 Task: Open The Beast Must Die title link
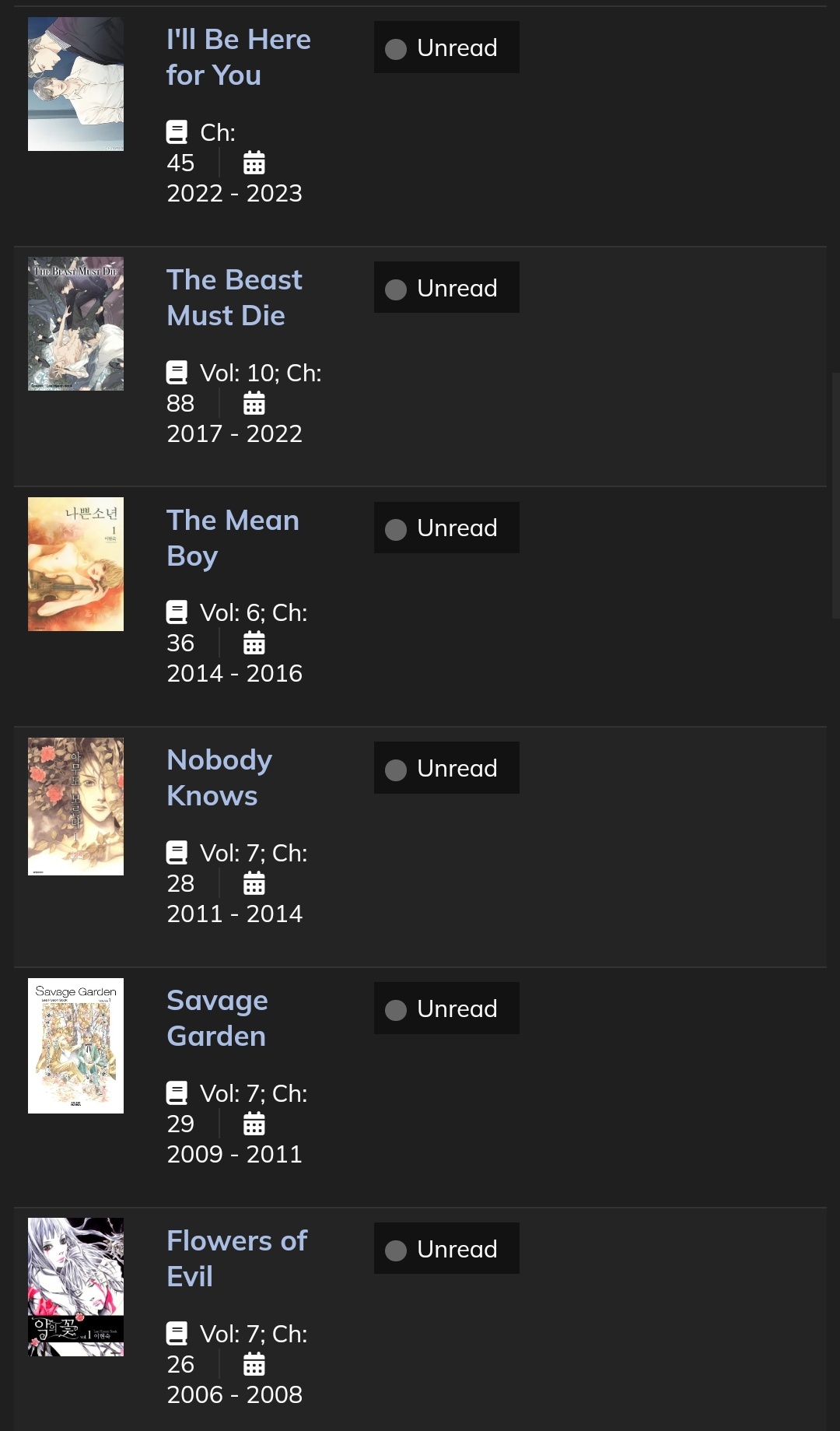(x=233, y=297)
